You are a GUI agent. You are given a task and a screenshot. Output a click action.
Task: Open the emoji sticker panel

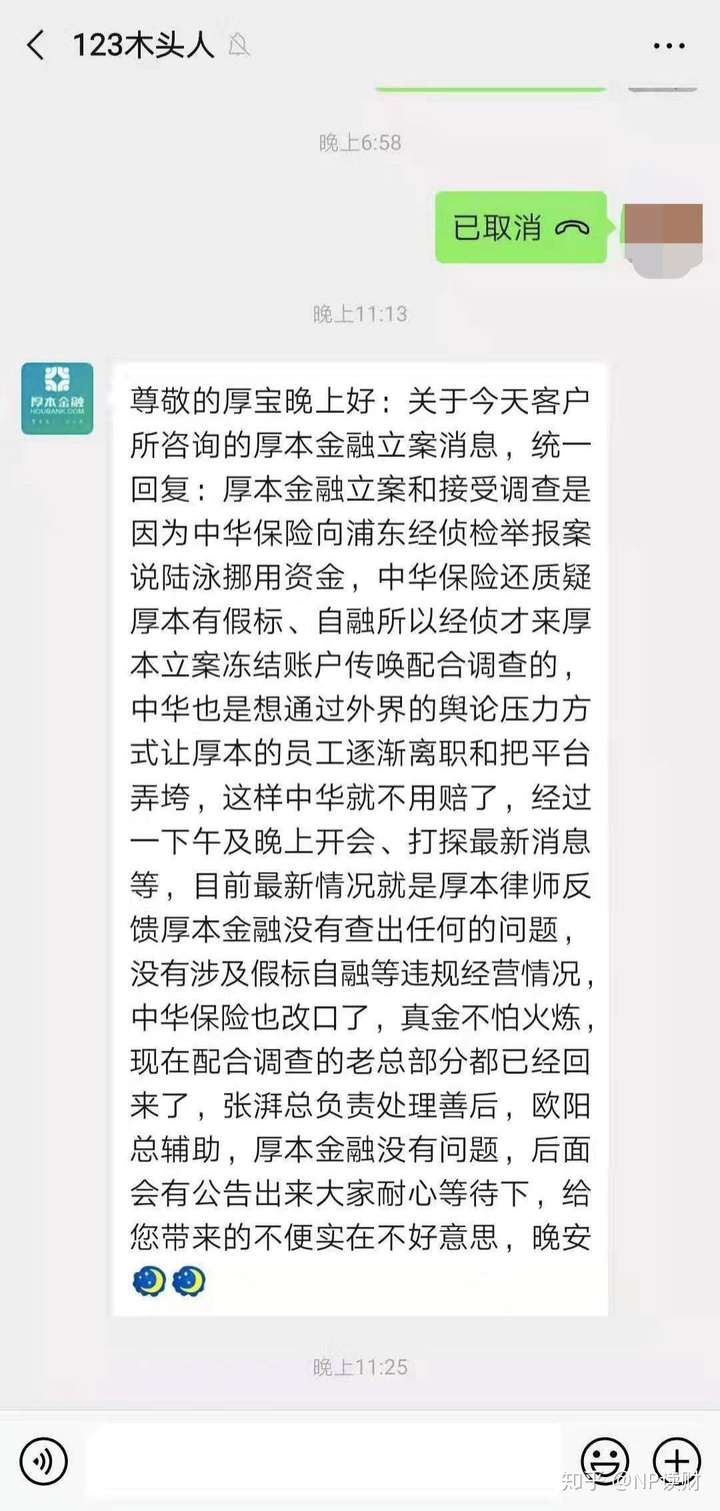605,1461
